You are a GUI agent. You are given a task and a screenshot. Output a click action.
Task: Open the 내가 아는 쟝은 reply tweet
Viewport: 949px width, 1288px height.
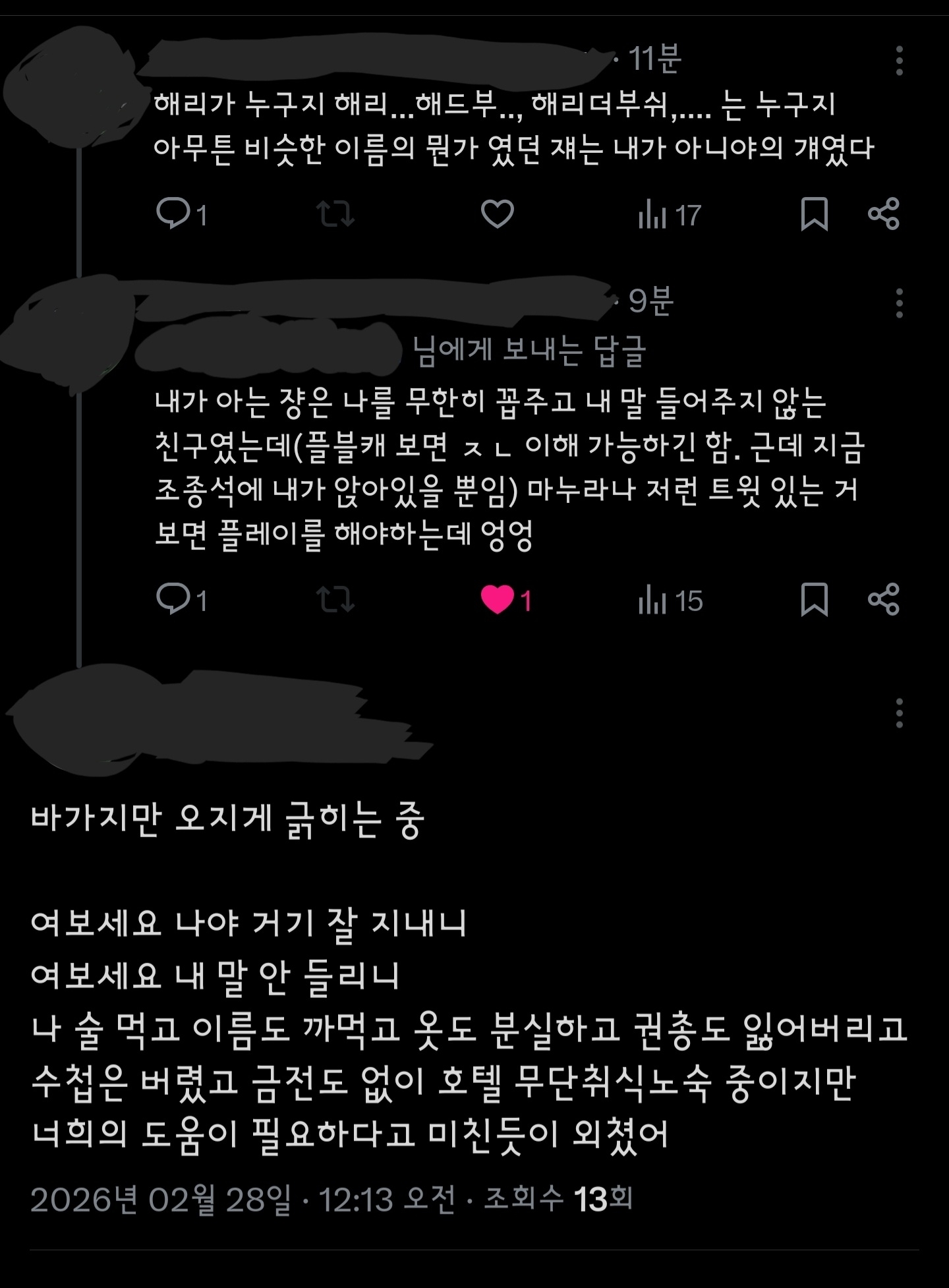point(501,468)
